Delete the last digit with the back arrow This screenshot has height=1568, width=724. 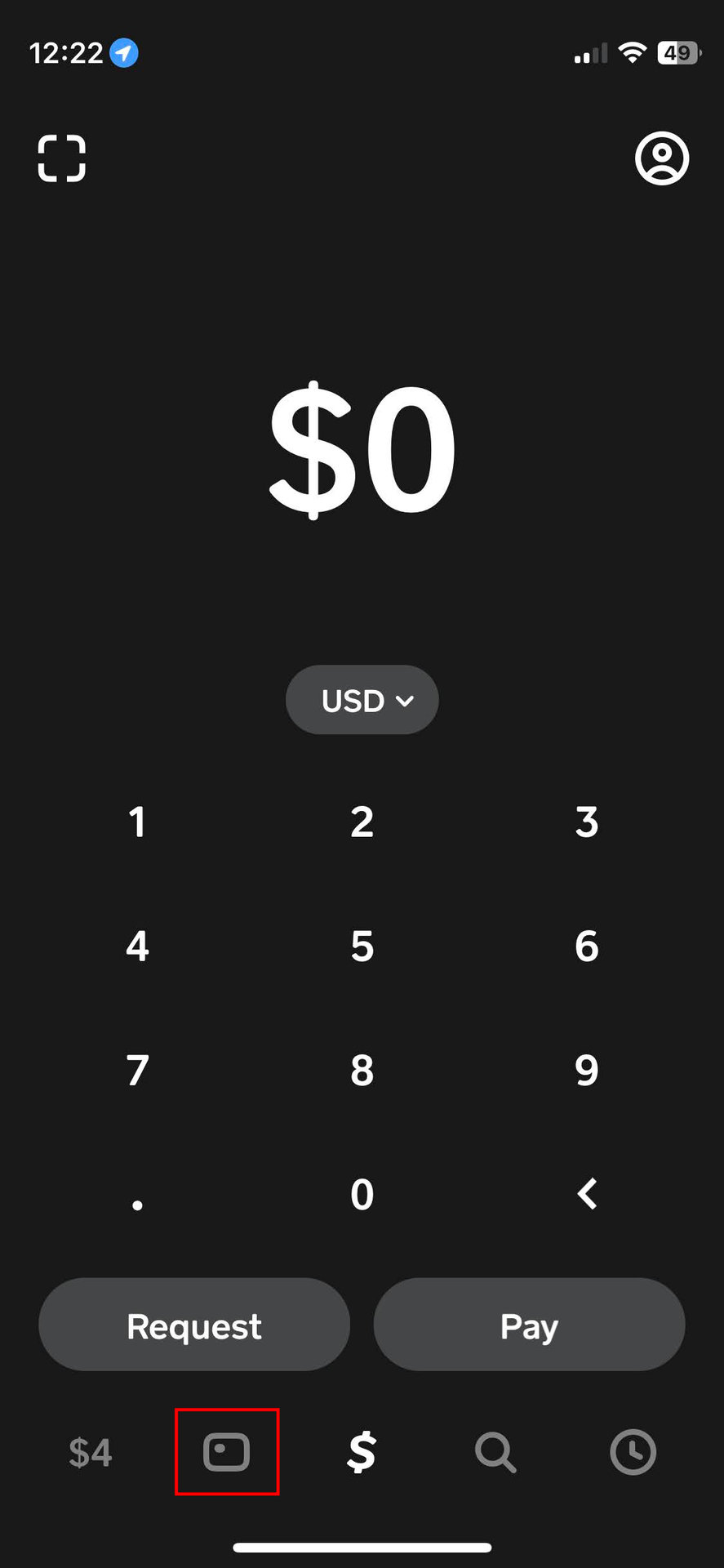tap(586, 1194)
